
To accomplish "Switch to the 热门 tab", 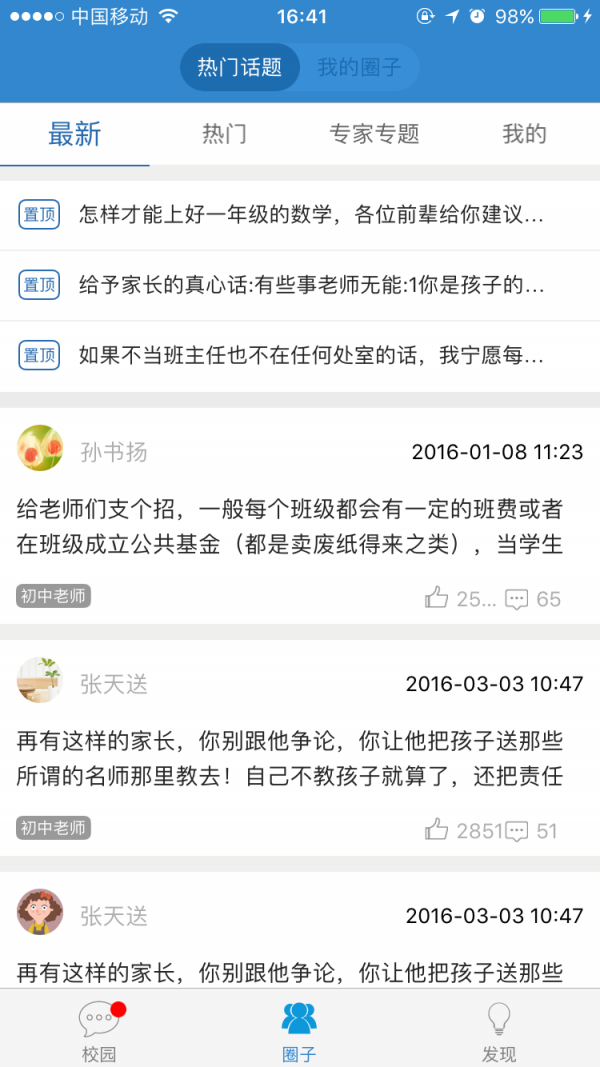I will [224, 134].
